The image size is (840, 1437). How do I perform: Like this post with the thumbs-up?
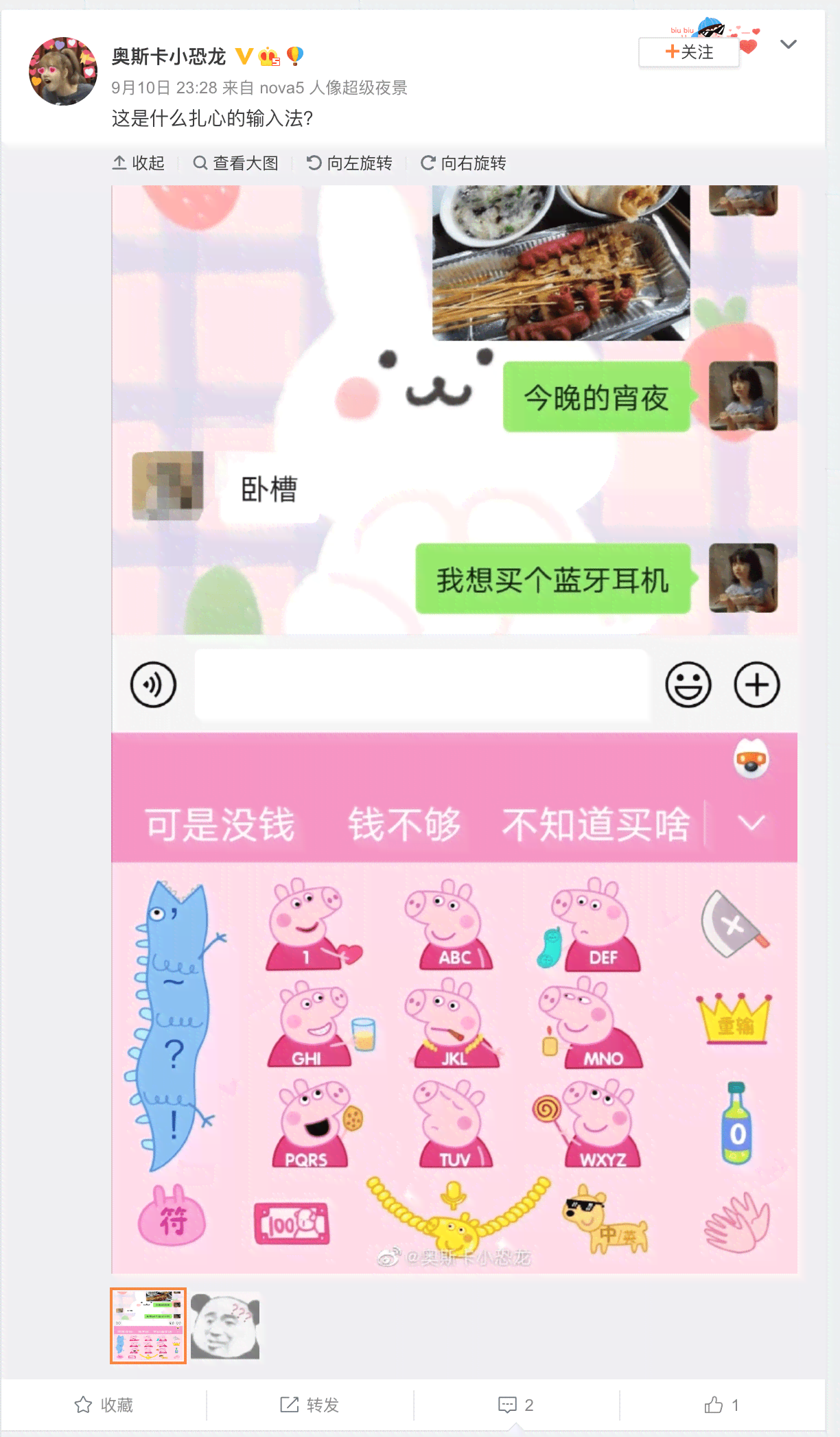722,1405
